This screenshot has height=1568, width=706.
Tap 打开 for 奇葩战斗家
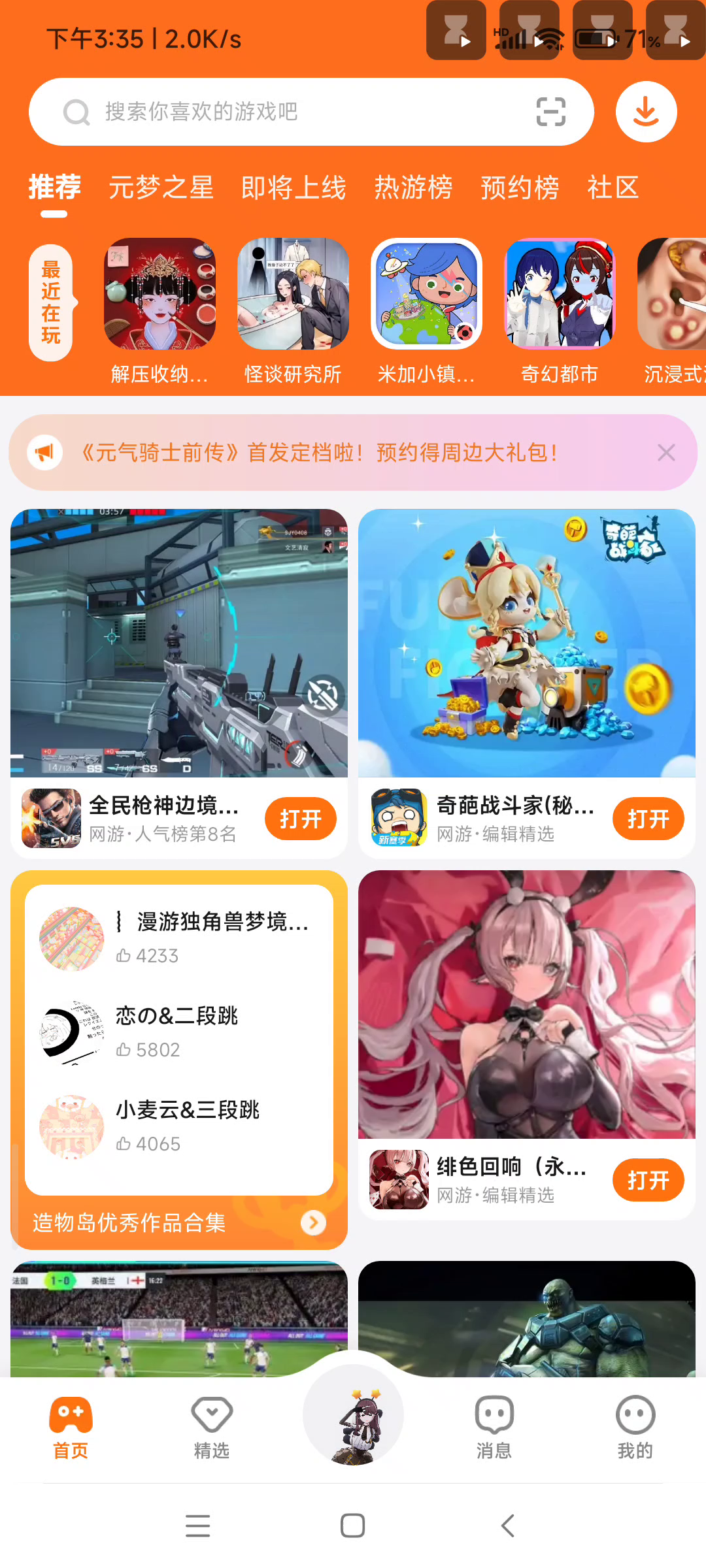pyautogui.click(x=648, y=819)
